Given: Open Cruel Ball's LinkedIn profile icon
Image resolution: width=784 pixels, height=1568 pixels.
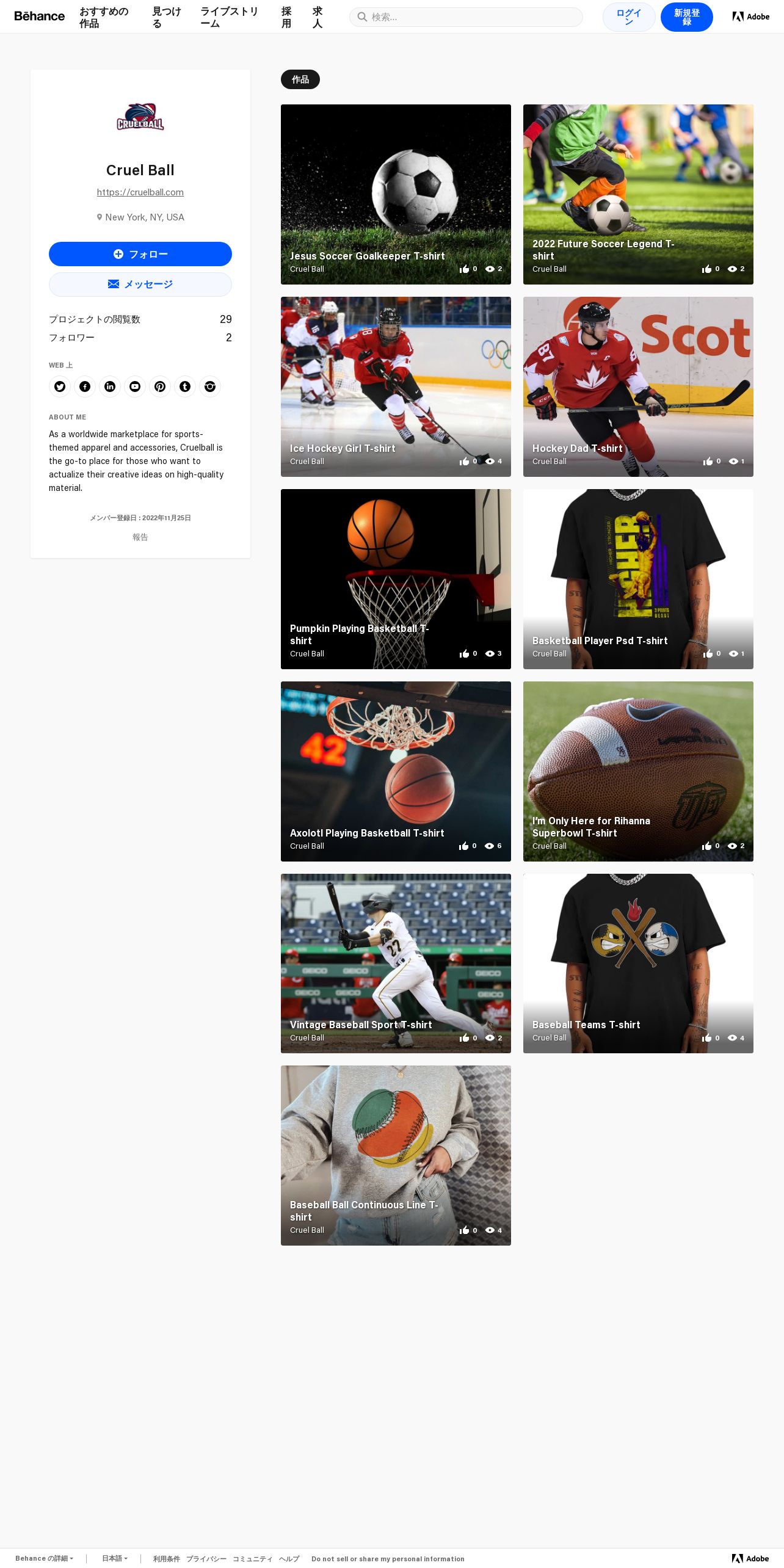Looking at the screenshot, I should pyautogui.click(x=110, y=387).
